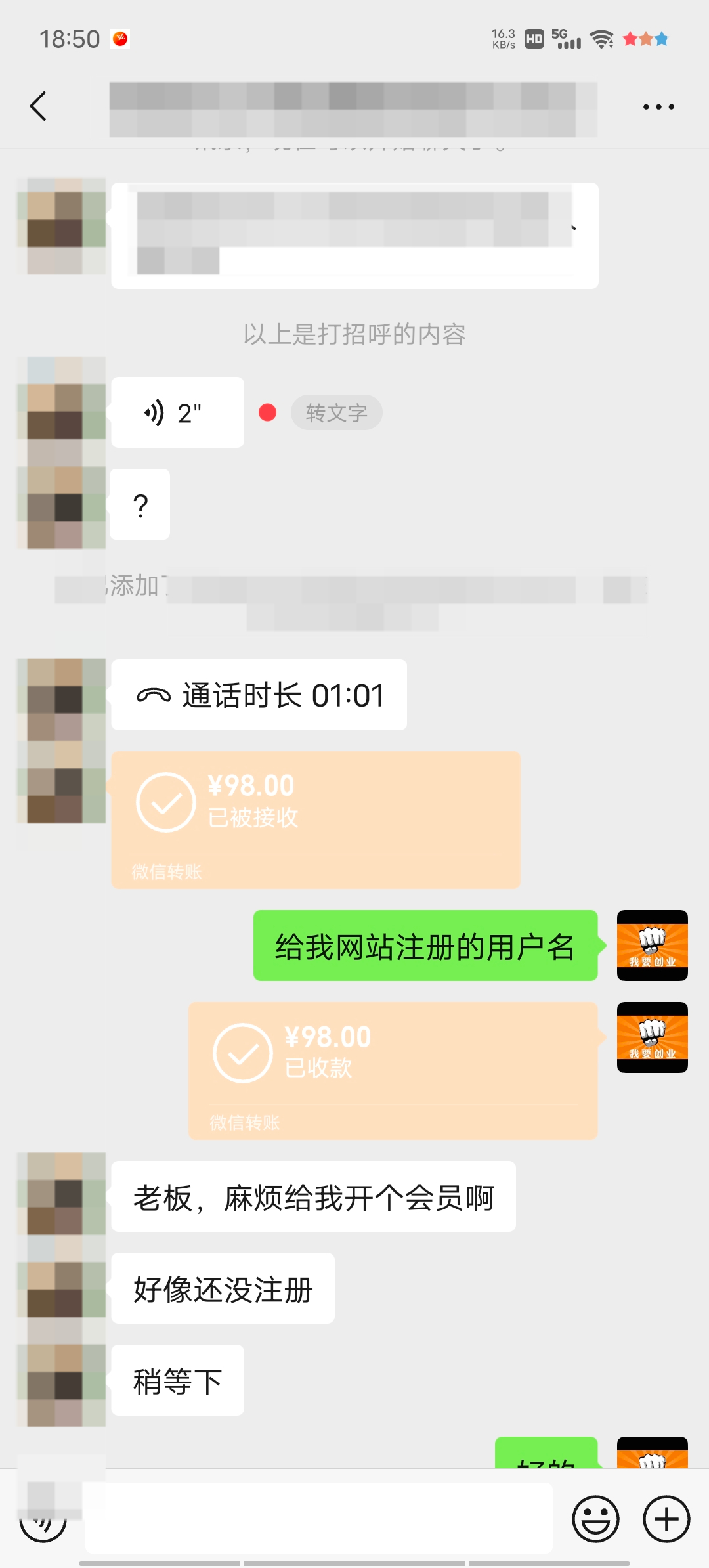This screenshot has width=709, height=1568.
Task: Focus the message text input field
Action: 318,1519
